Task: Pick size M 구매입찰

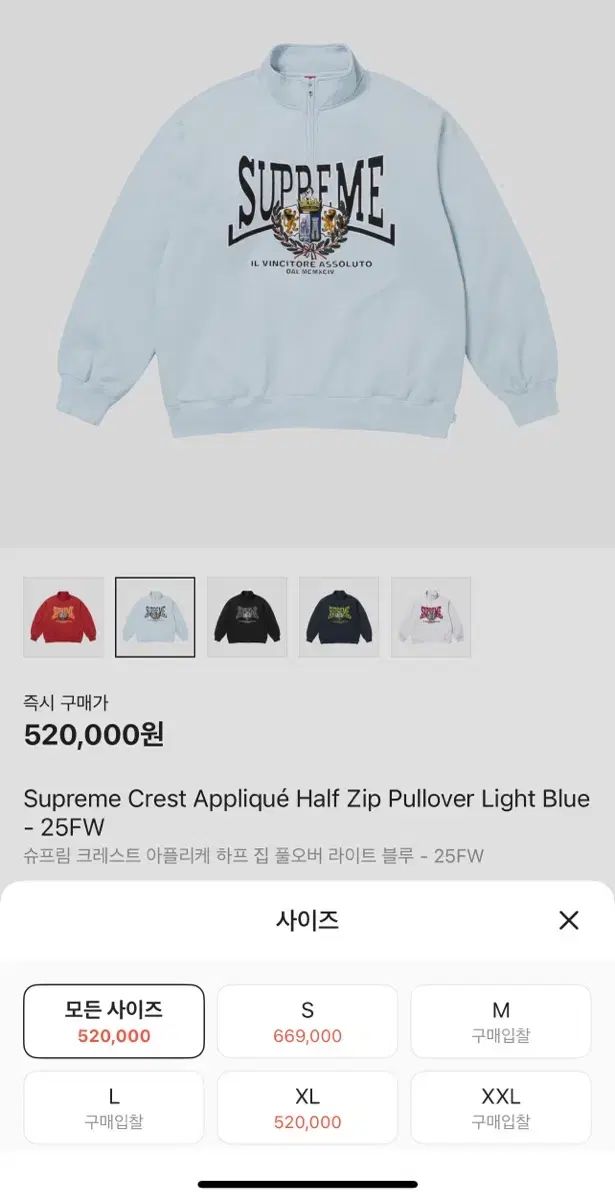Action: [x=501, y=1021]
